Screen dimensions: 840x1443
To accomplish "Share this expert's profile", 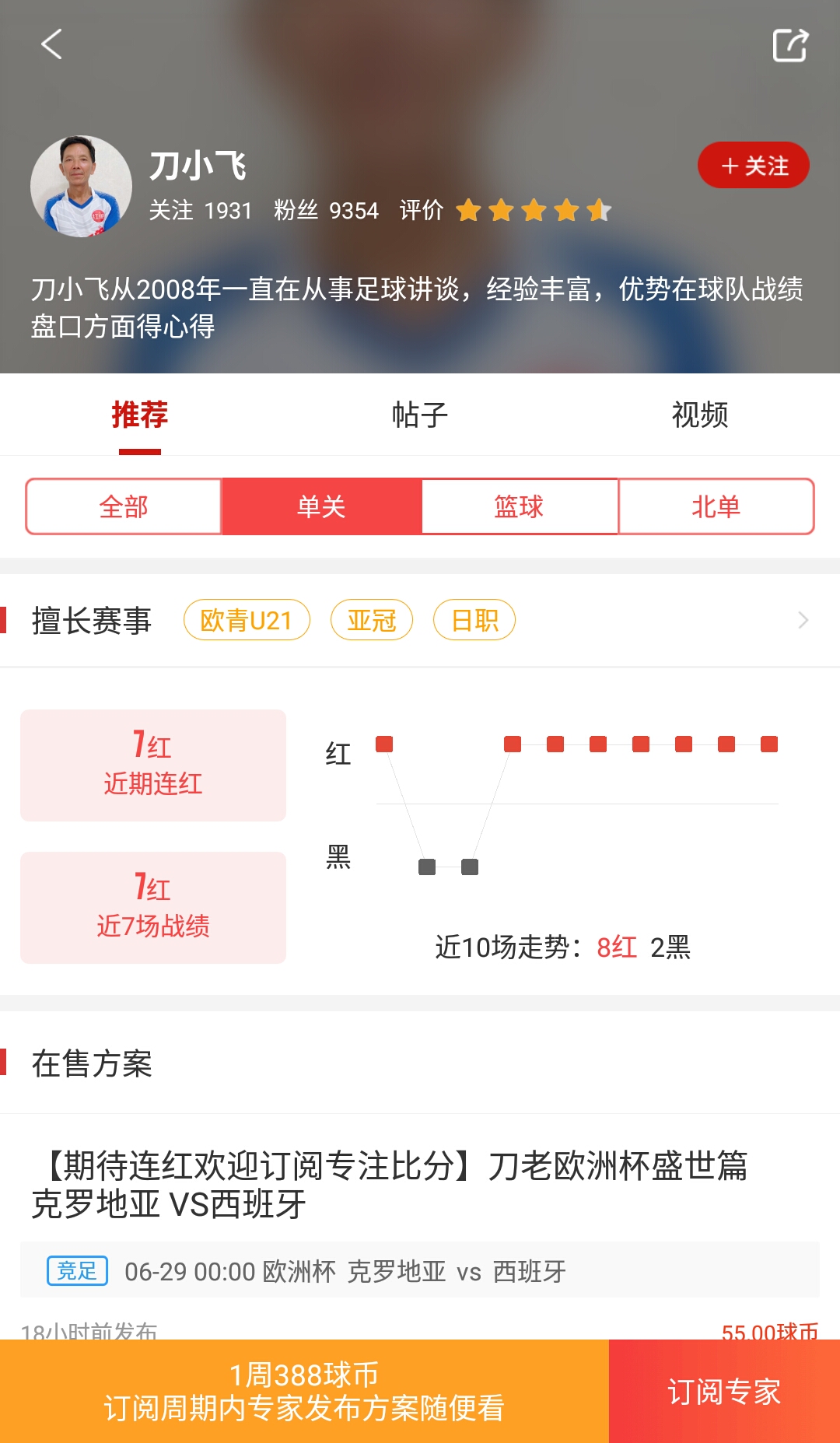I will [790, 44].
